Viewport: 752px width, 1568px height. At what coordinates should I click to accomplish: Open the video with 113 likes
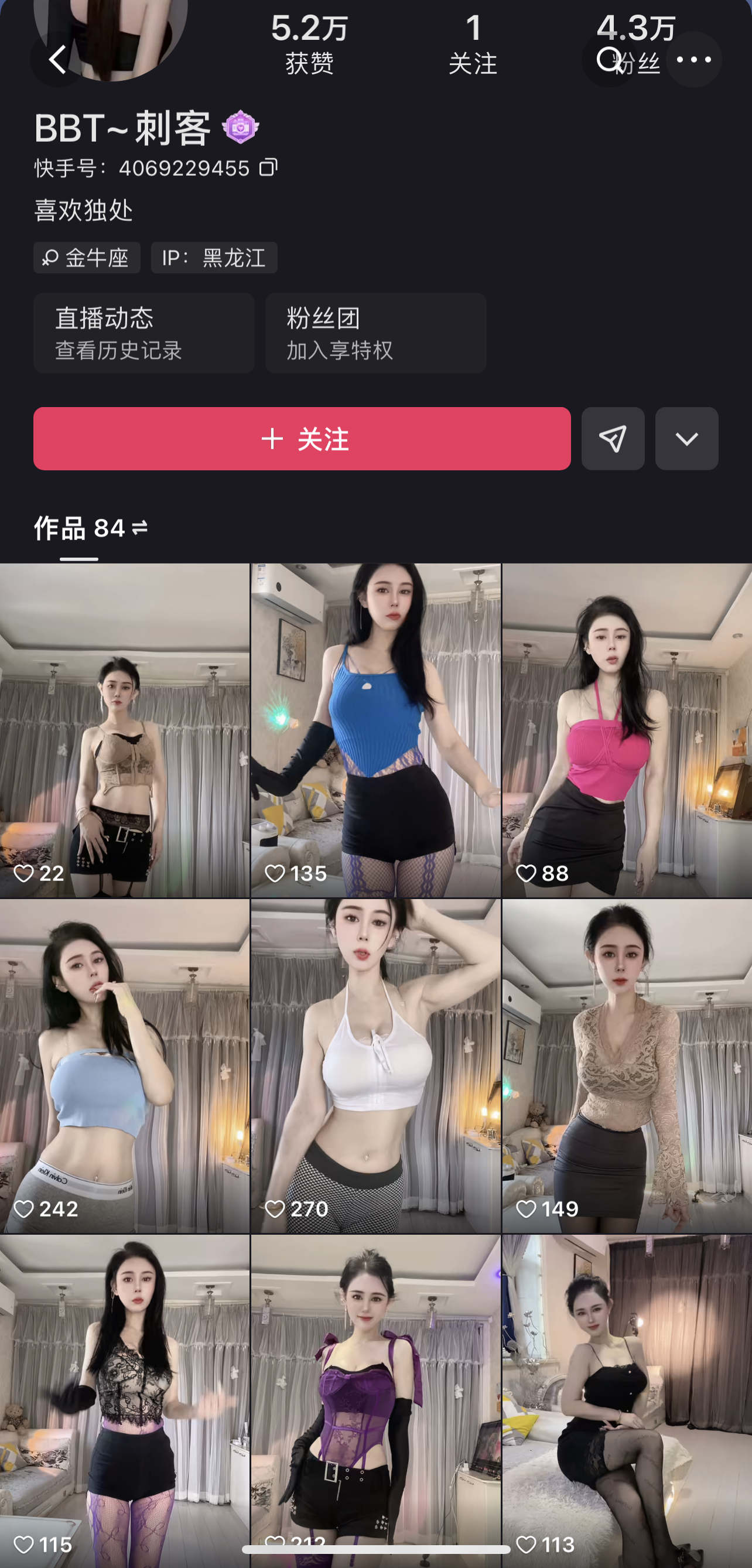click(627, 1394)
